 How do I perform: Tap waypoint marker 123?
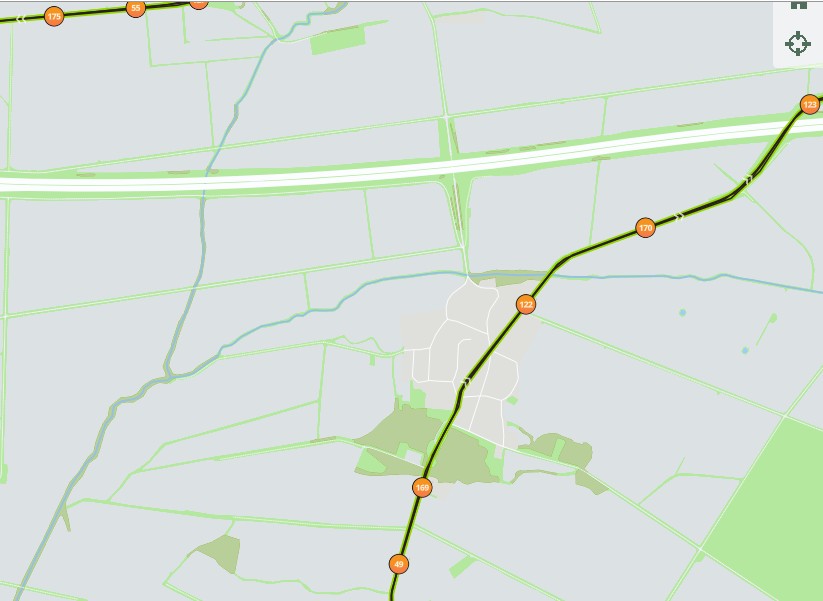click(810, 104)
